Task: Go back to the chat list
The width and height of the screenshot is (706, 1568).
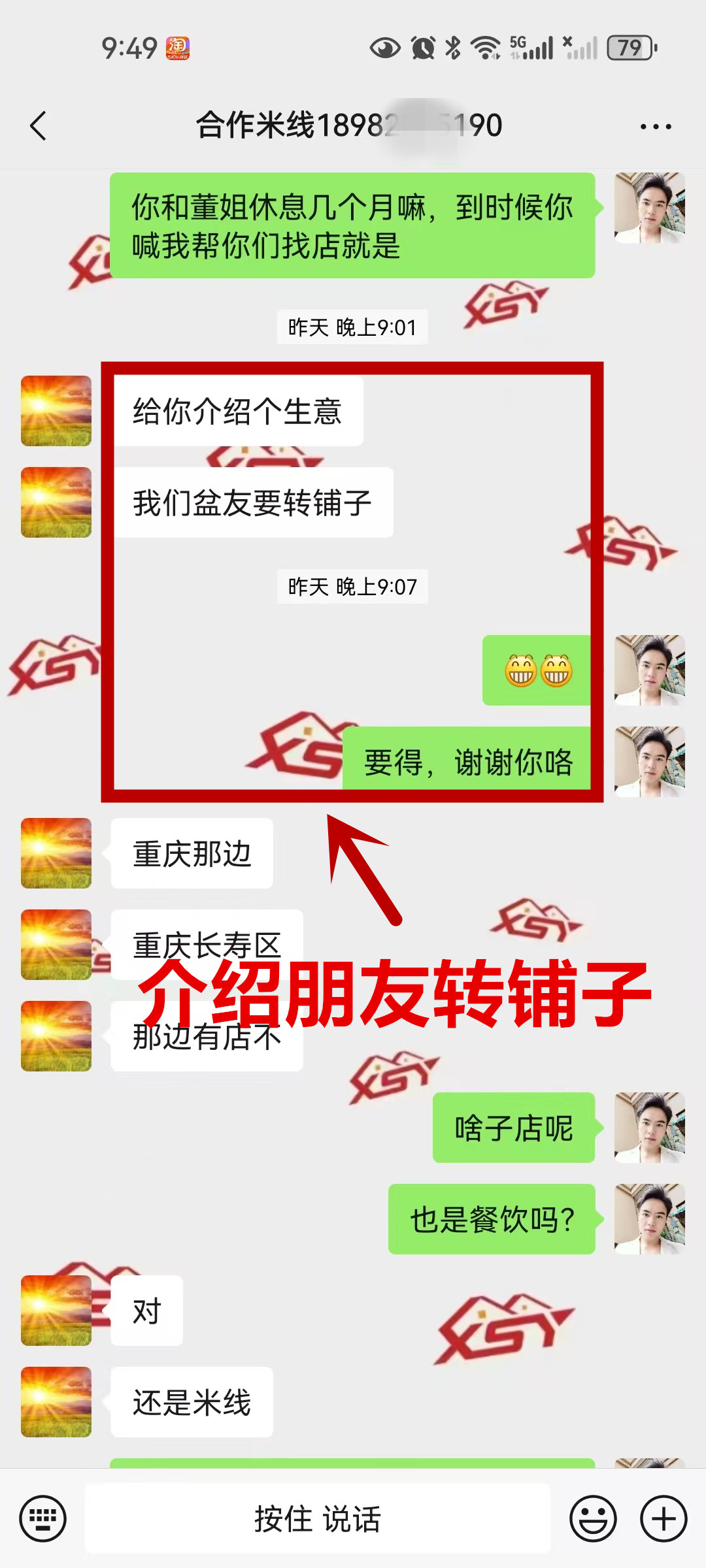Action: coord(39,125)
